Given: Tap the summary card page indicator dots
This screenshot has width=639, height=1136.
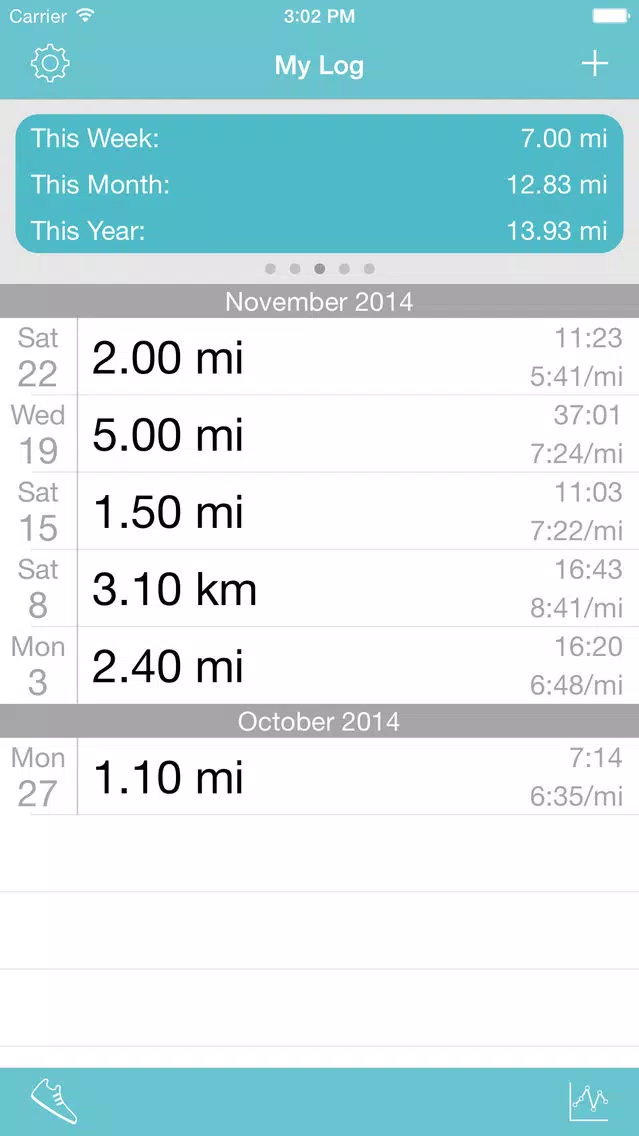Looking at the screenshot, I should [320, 269].
